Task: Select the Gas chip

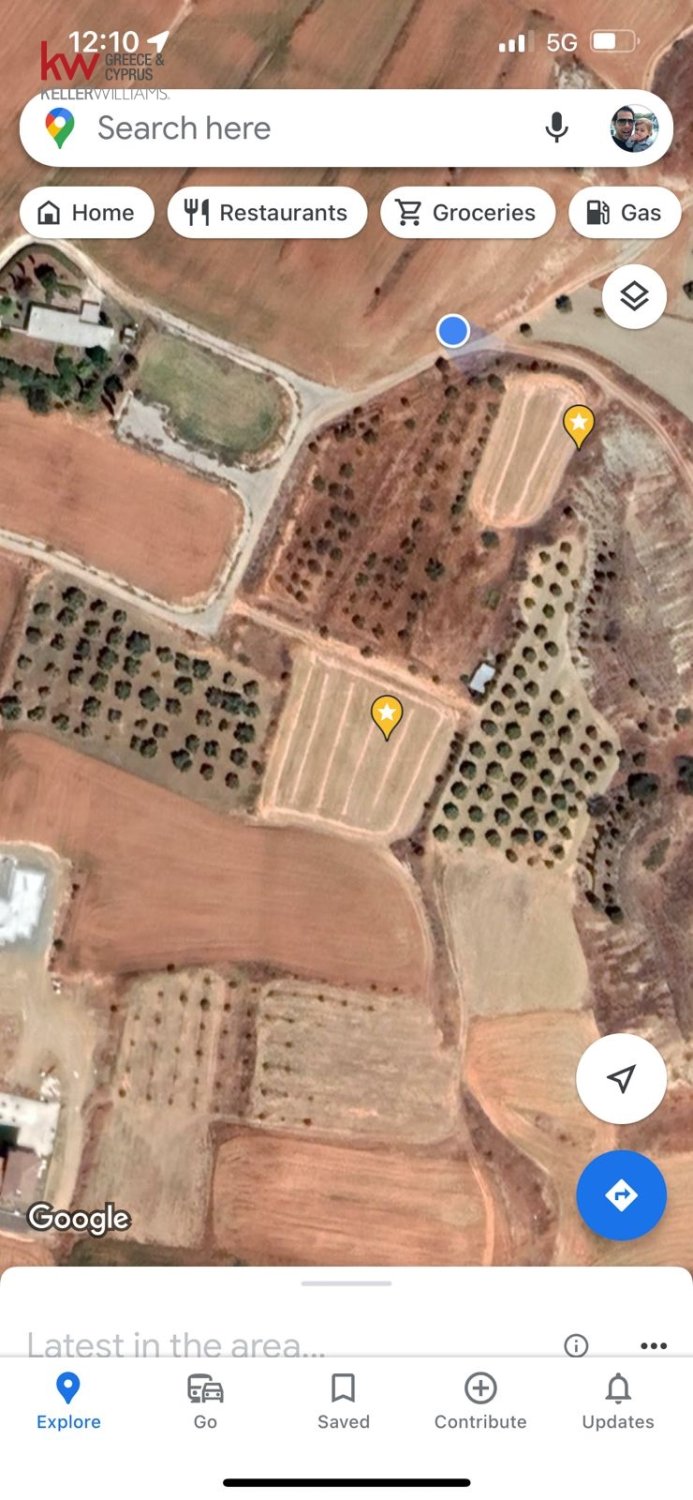Action: coord(624,213)
